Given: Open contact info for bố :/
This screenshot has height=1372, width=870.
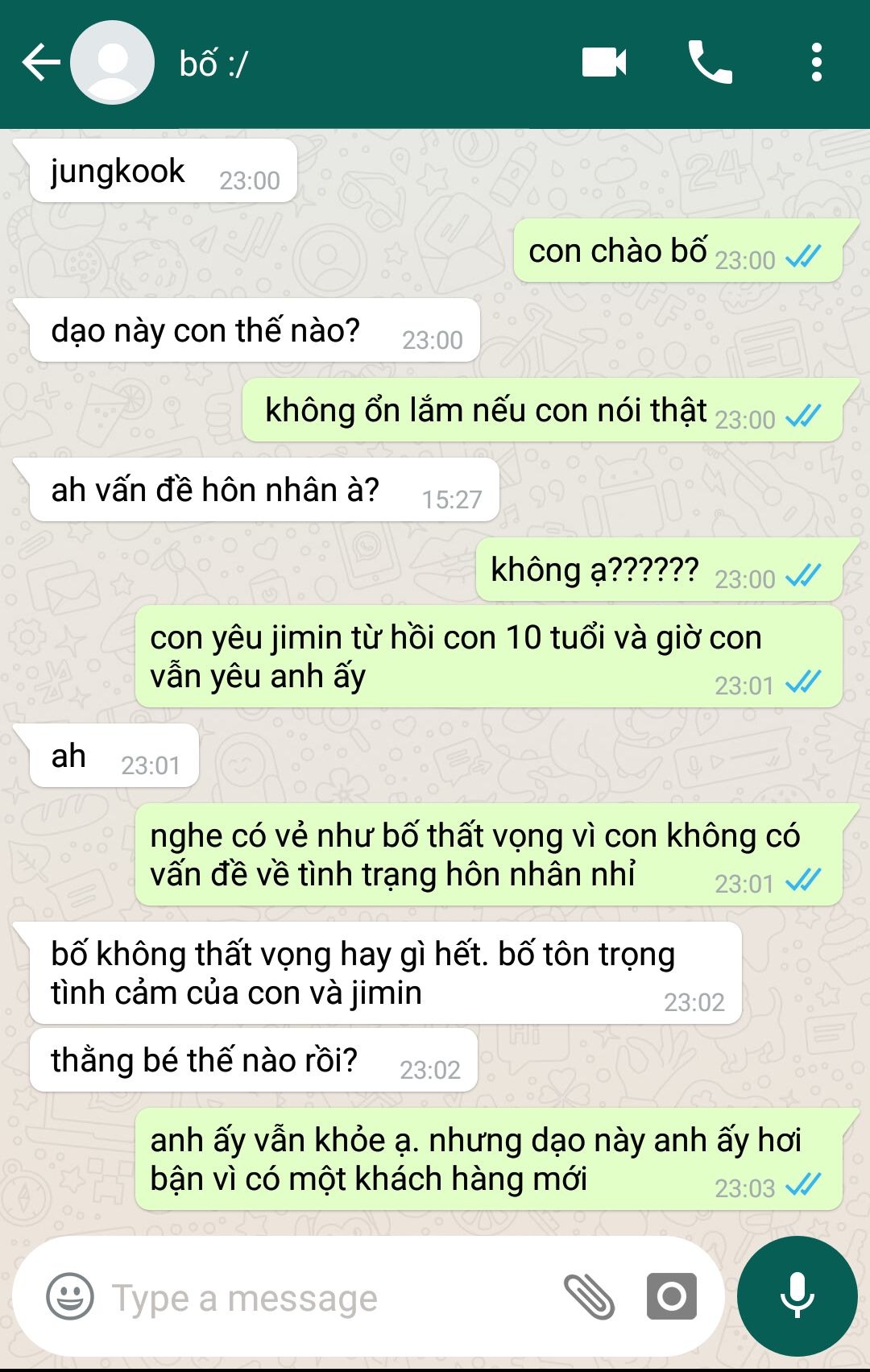Looking at the screenshot, I should point(214,64).
